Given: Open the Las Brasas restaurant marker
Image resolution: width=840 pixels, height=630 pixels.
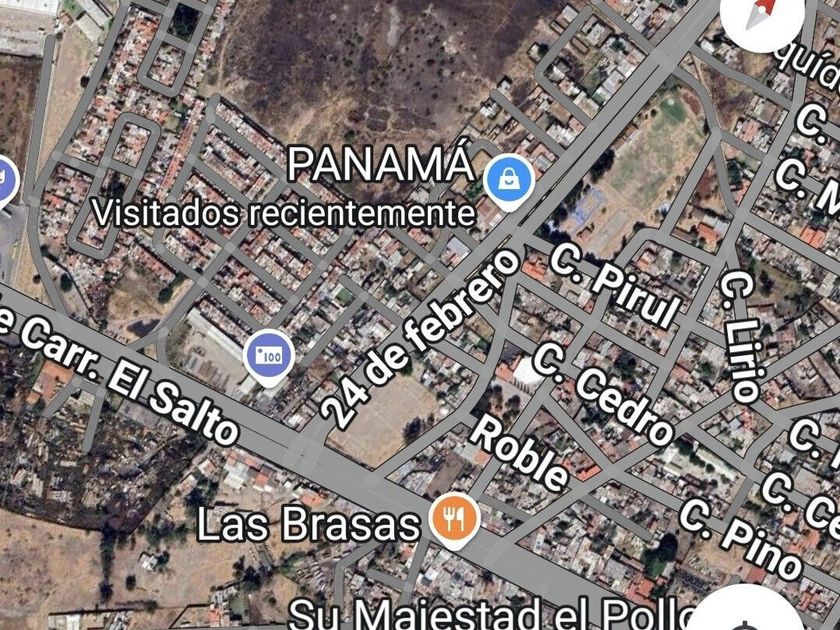Looking at the screenshot, I should pyautogui.click(x=455, y=521).
